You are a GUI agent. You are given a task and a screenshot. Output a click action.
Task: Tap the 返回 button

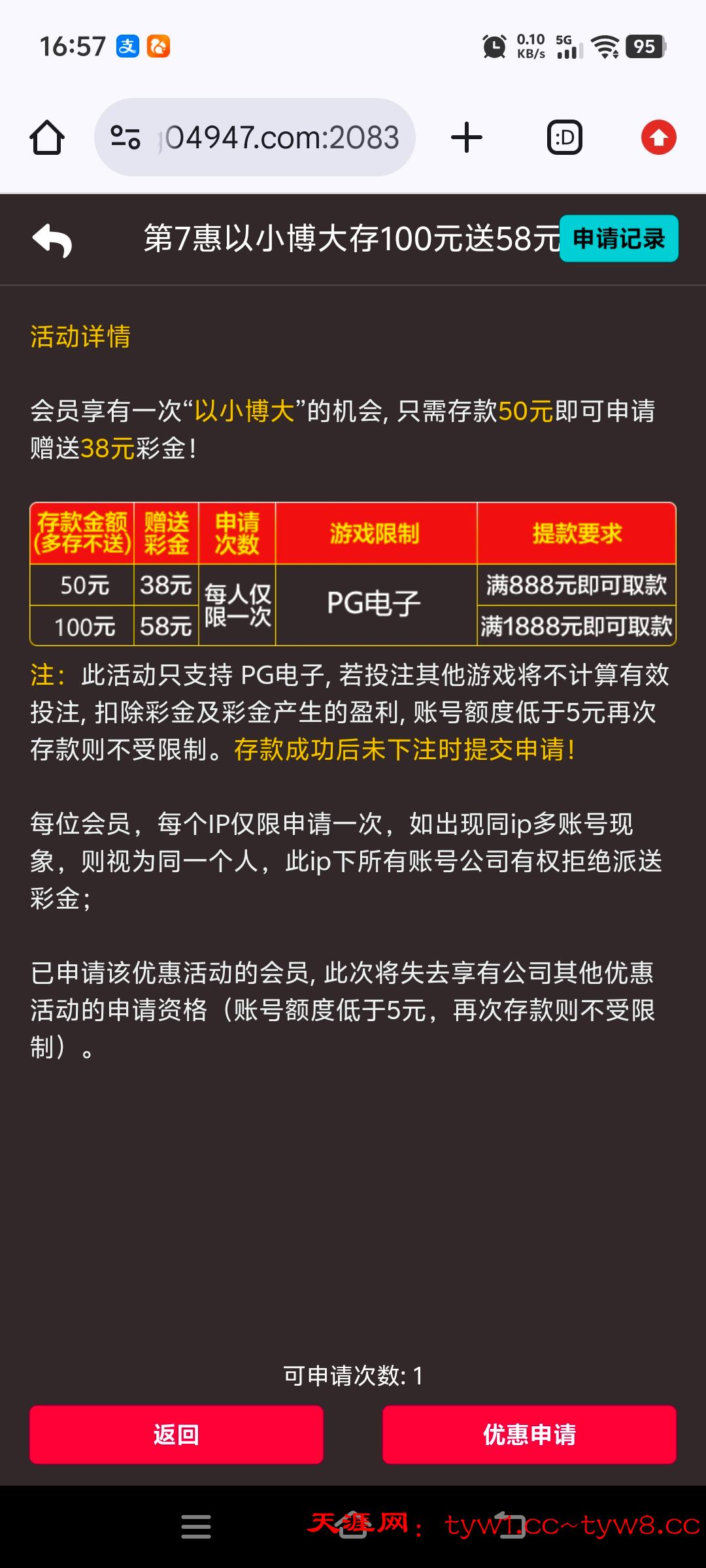pyautogui.click(x=176, y=1434)
